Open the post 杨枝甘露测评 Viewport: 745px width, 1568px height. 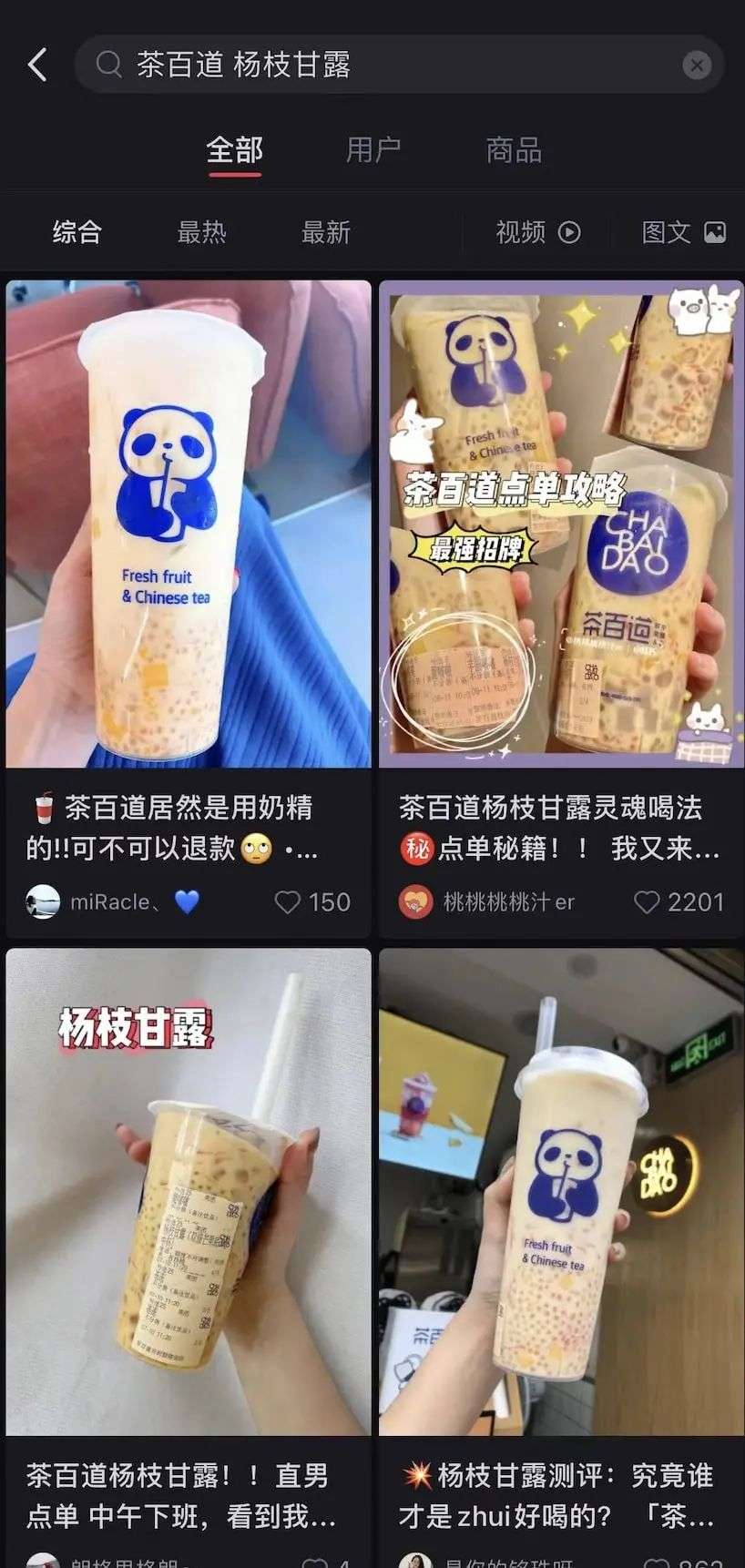[x=561, y=1193]
